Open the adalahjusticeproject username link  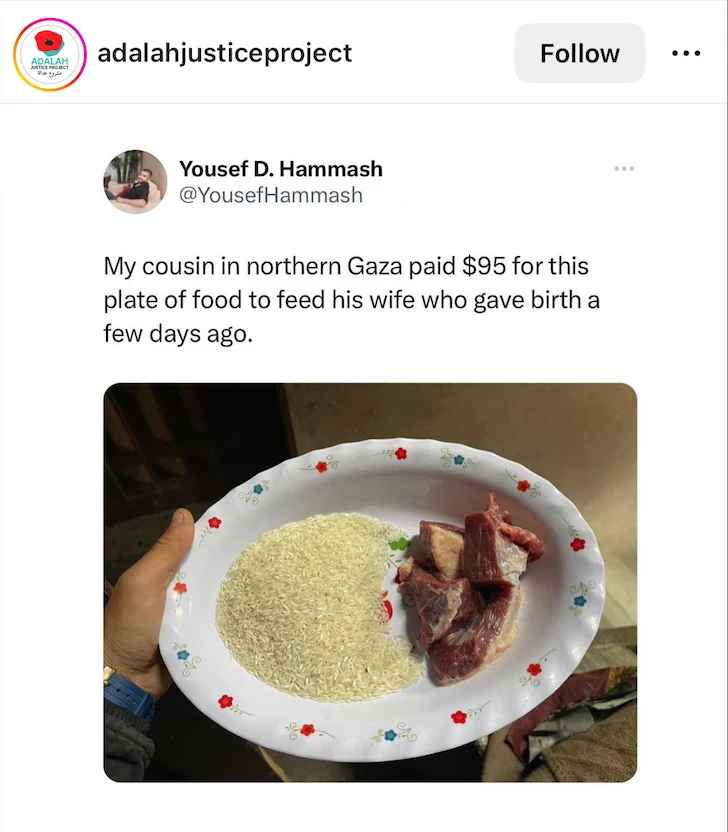pyautogui.click(x=224, y=53)
